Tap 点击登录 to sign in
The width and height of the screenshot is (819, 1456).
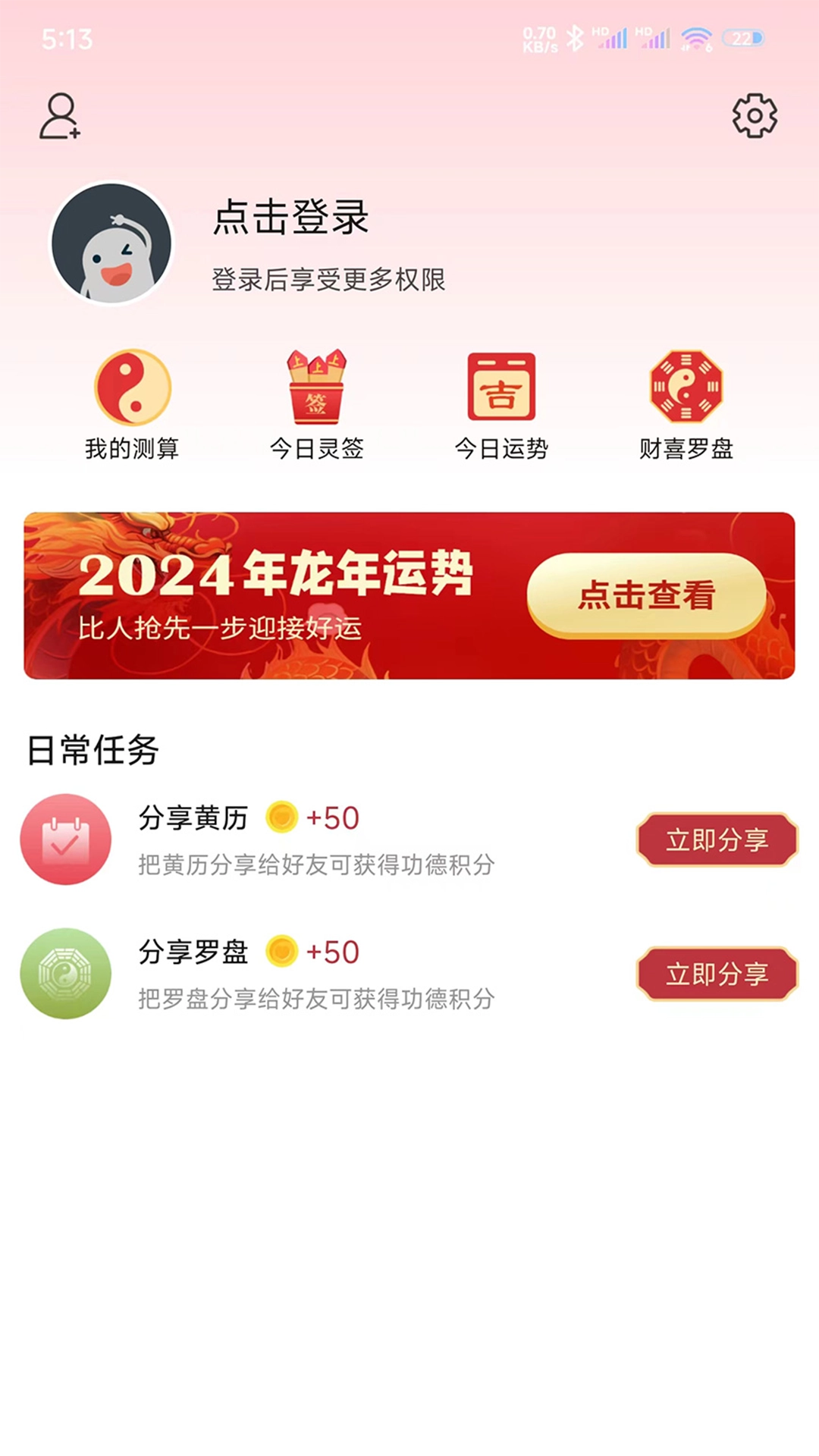coord(290,218)
